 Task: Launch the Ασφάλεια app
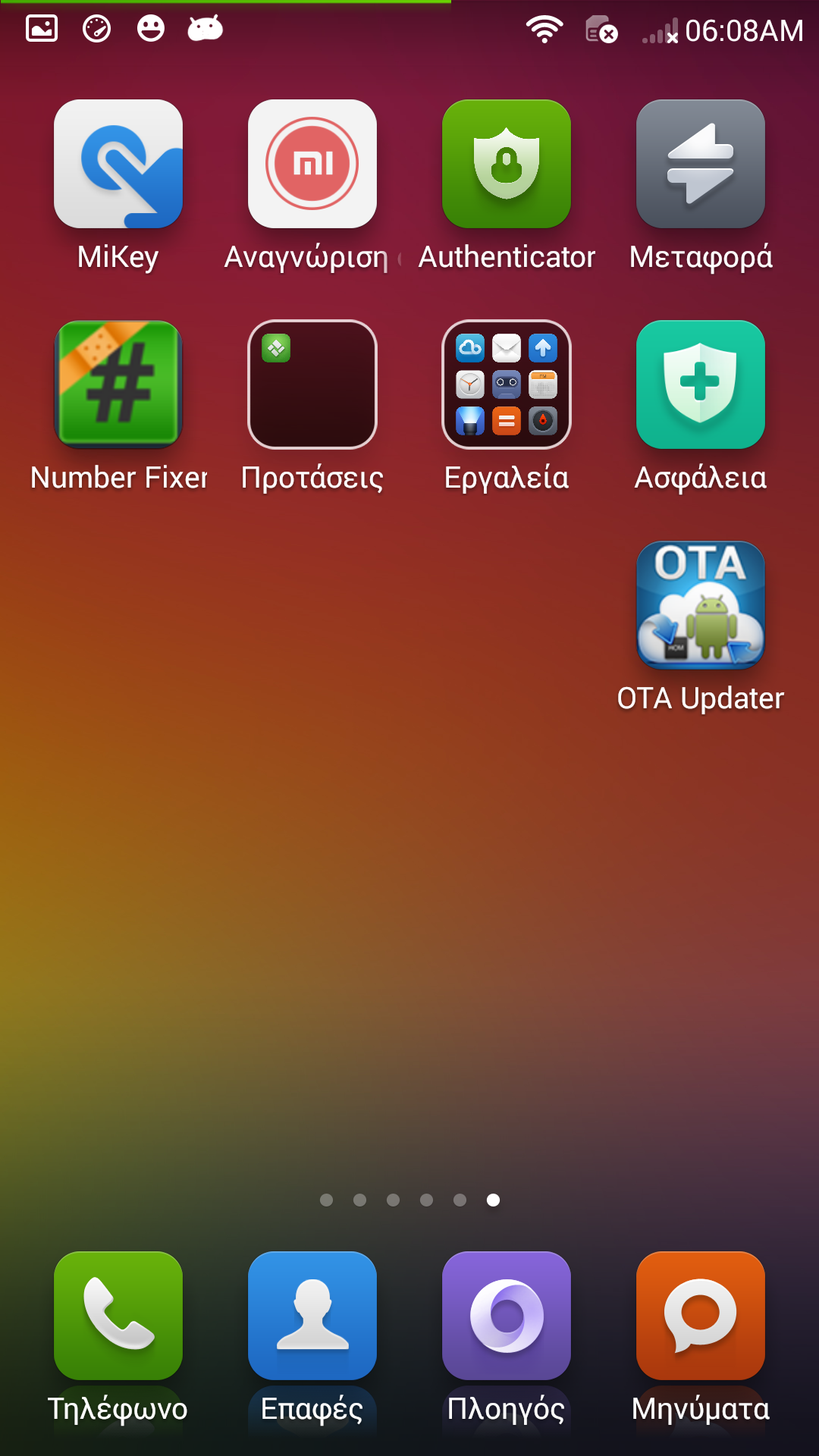(701, 384)
